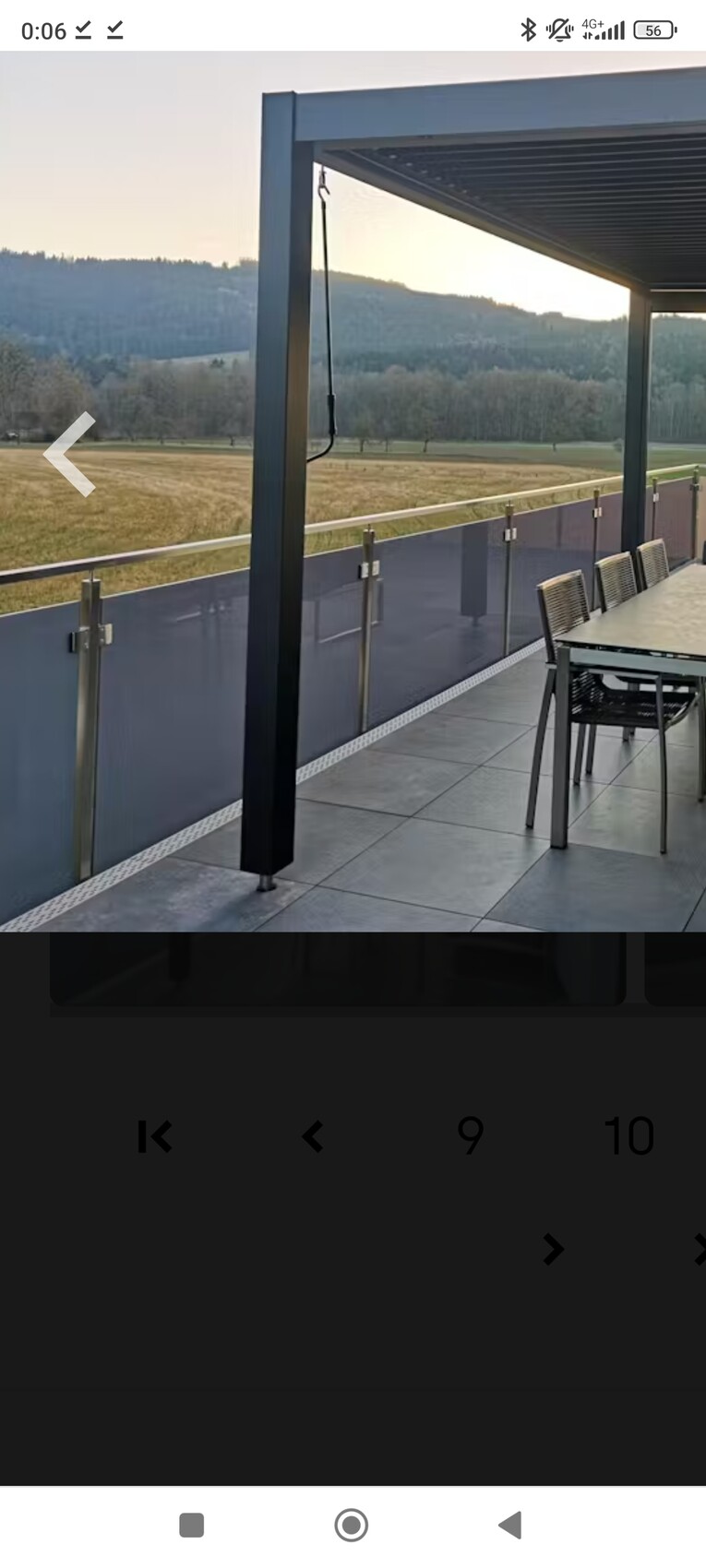Open page 10
The width and height of the screenshot is (706, 1568).
(628, 1136)
